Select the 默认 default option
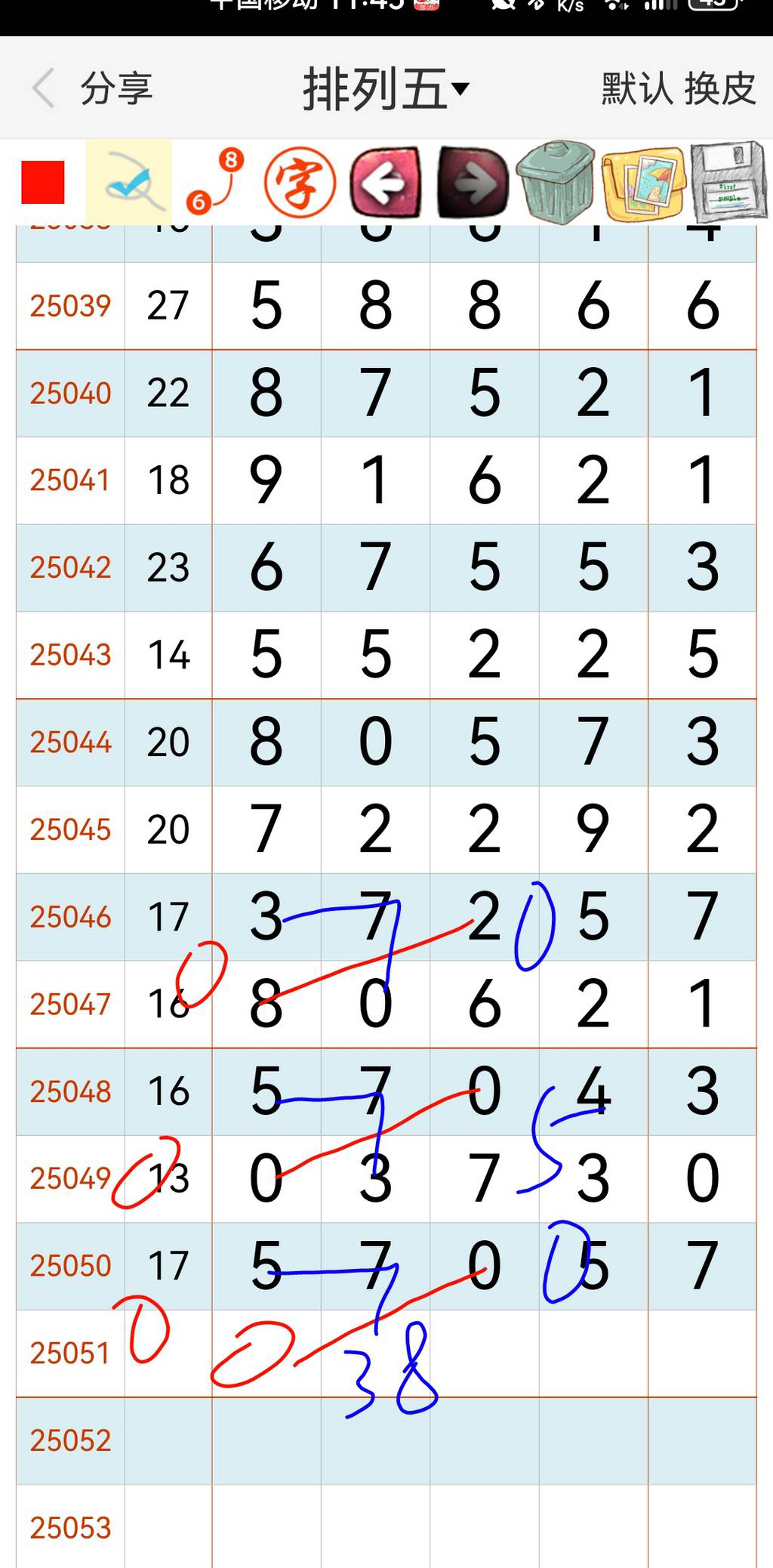773x1568 pixels. (x=636, y=89)
